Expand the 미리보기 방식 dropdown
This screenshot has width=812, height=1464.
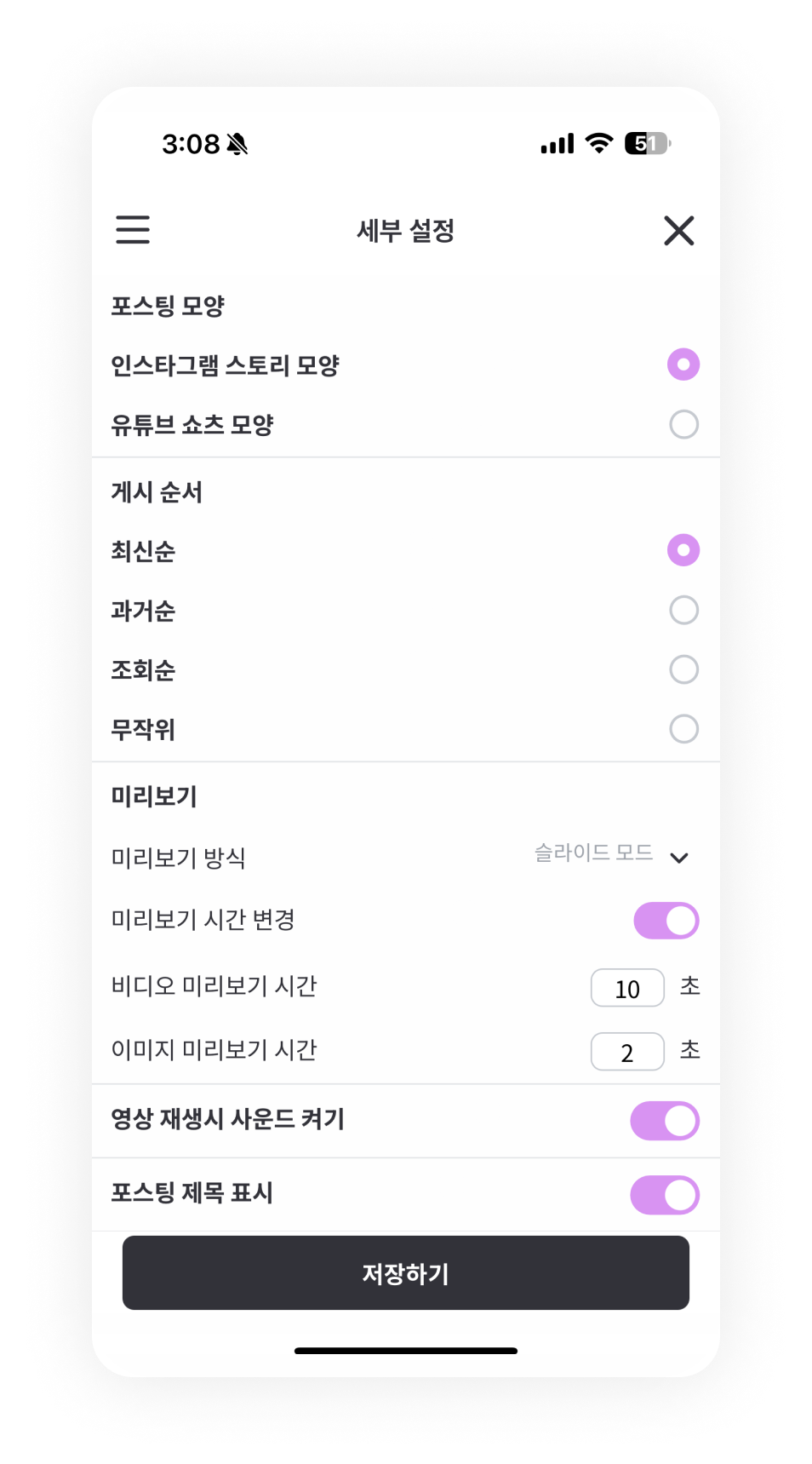tap(611, 855)
